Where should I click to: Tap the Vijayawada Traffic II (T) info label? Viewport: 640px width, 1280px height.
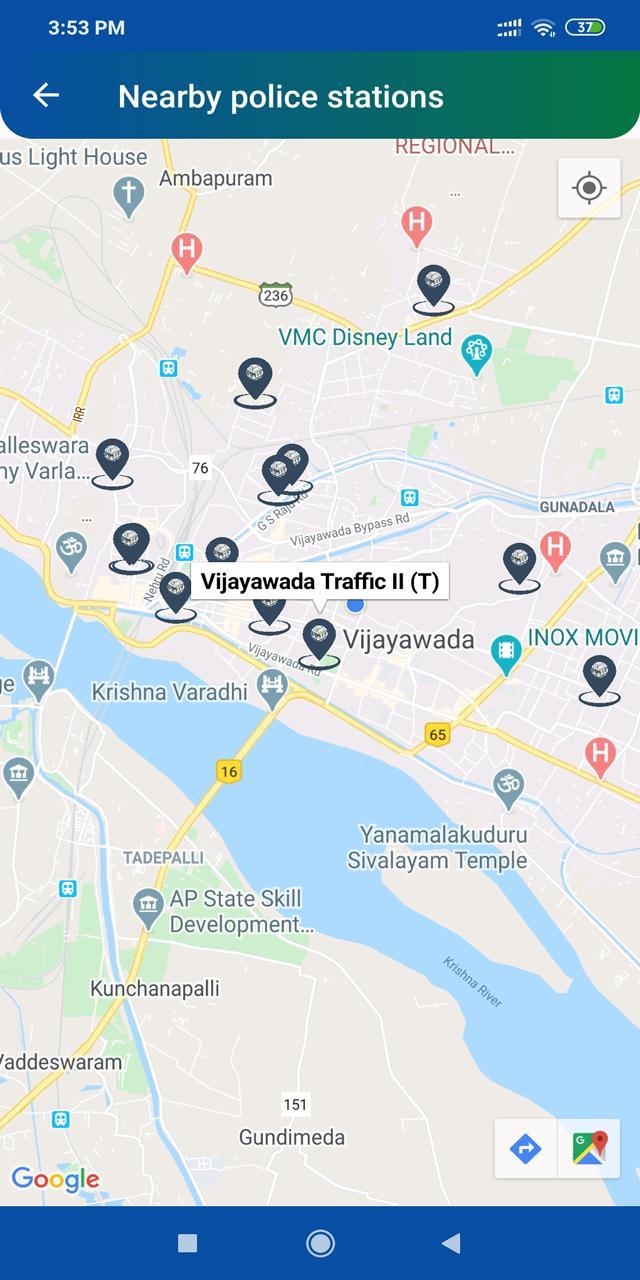[x=319, y=581]
